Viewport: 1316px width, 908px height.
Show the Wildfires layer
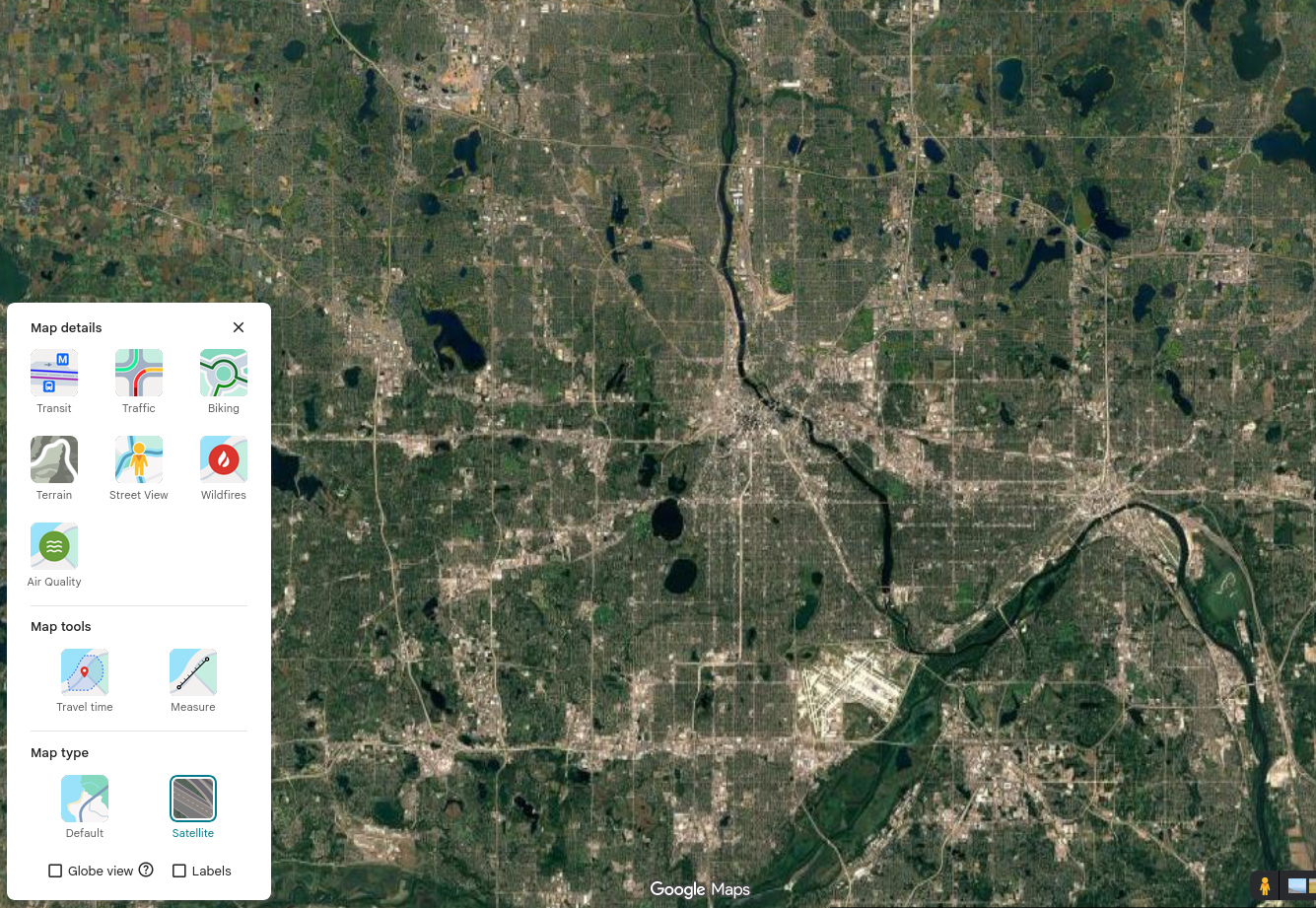(x=224, y=459)
